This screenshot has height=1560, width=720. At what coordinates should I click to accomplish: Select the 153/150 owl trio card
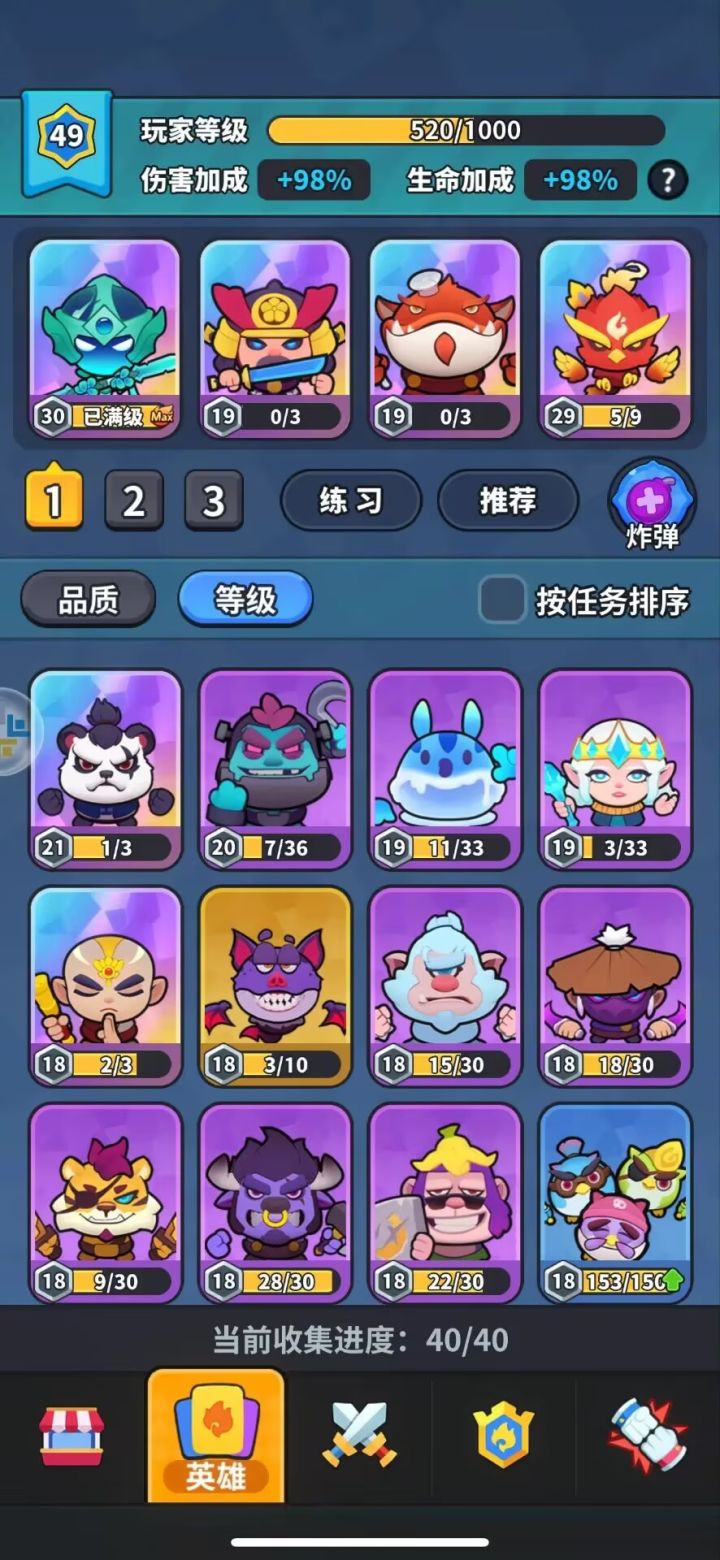(x=615, y=1200)
